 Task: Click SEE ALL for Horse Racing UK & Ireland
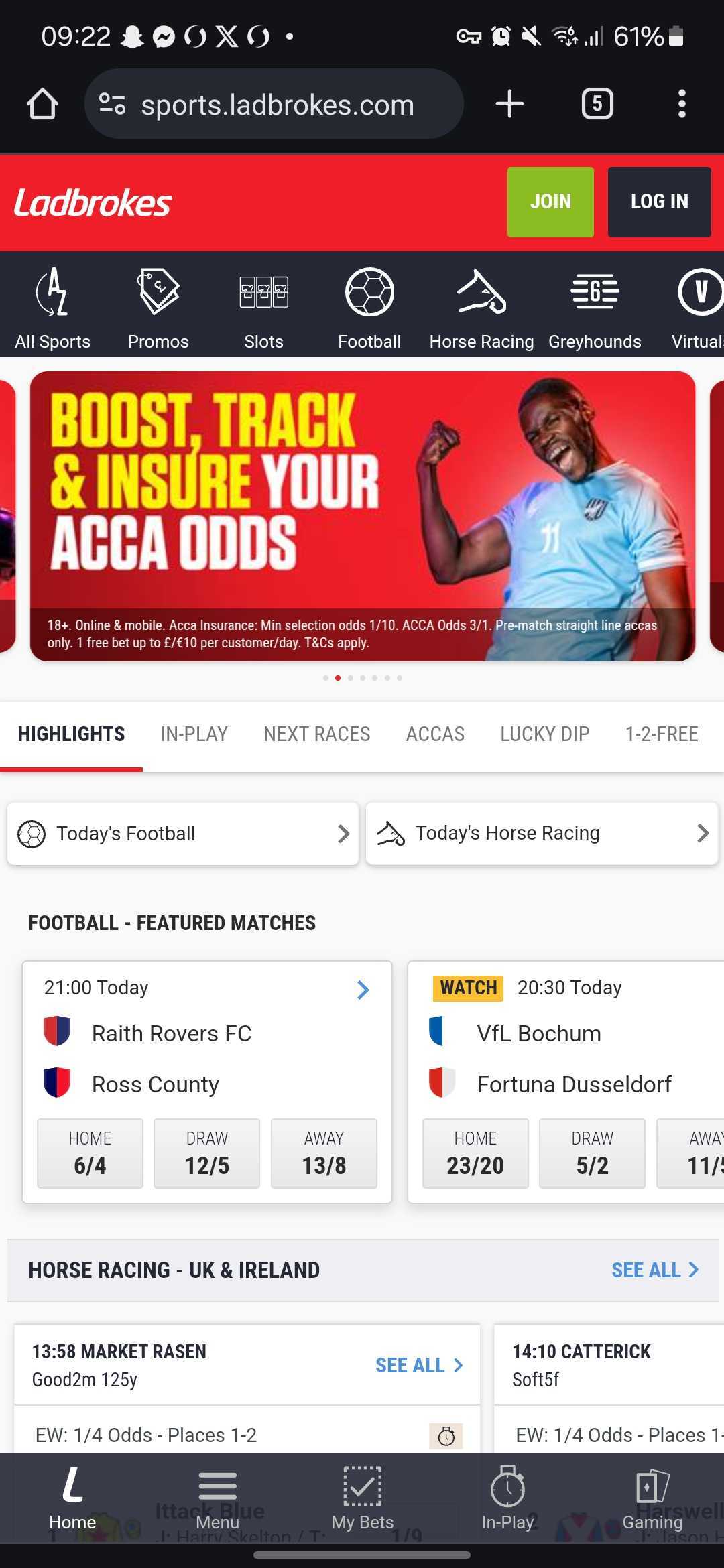654,1269
